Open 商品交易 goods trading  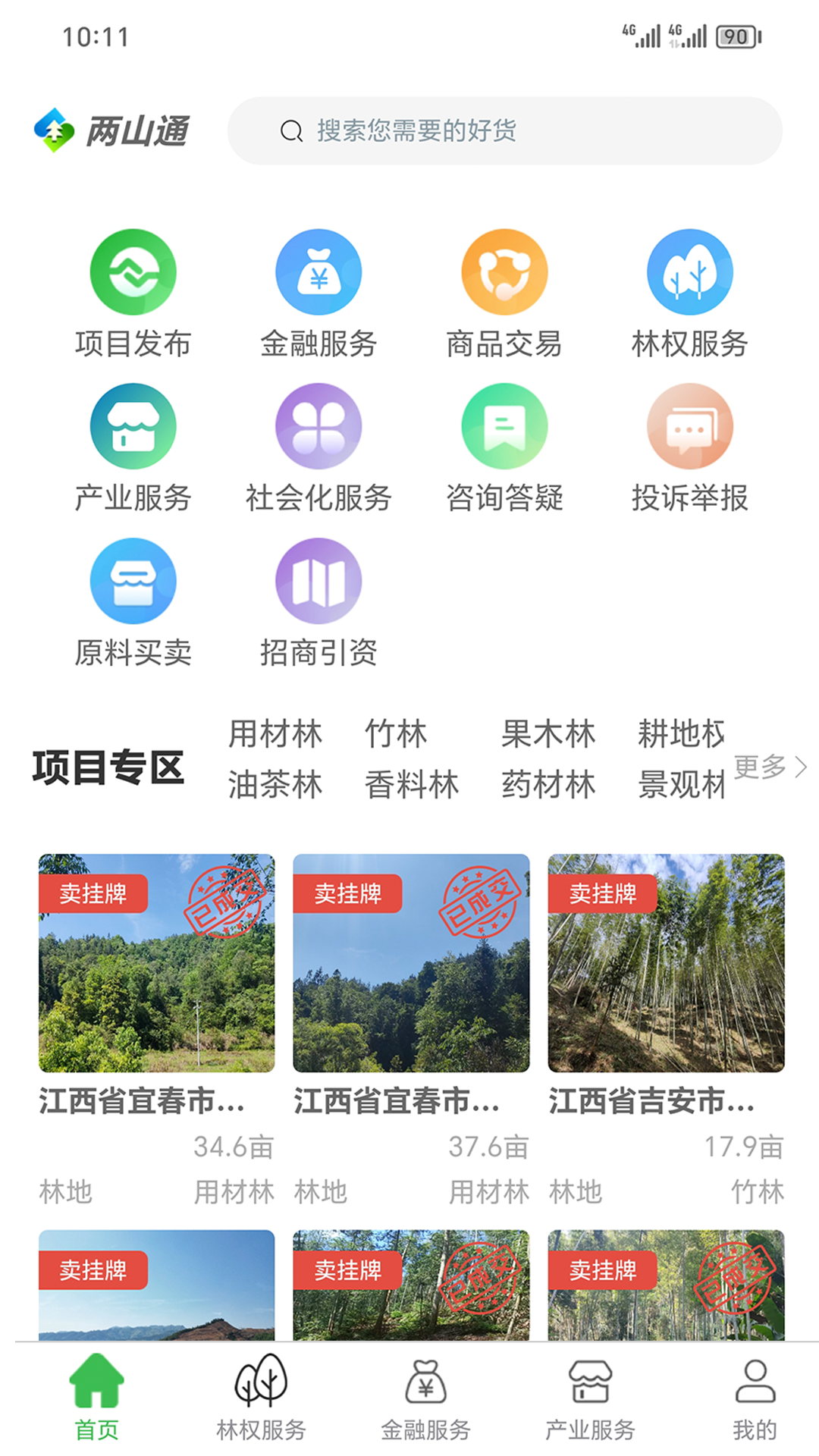point(504,293)
